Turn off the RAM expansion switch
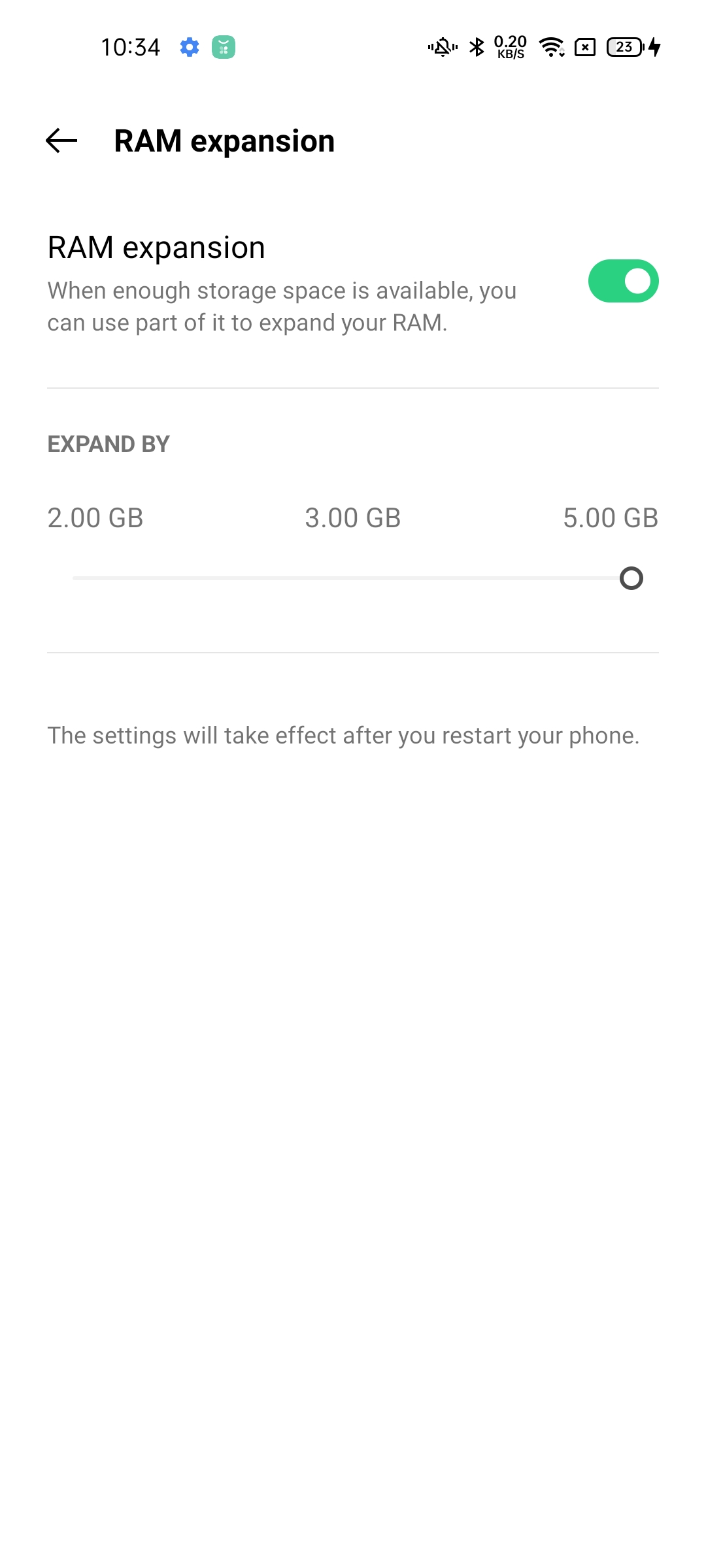 click(623, 282)
